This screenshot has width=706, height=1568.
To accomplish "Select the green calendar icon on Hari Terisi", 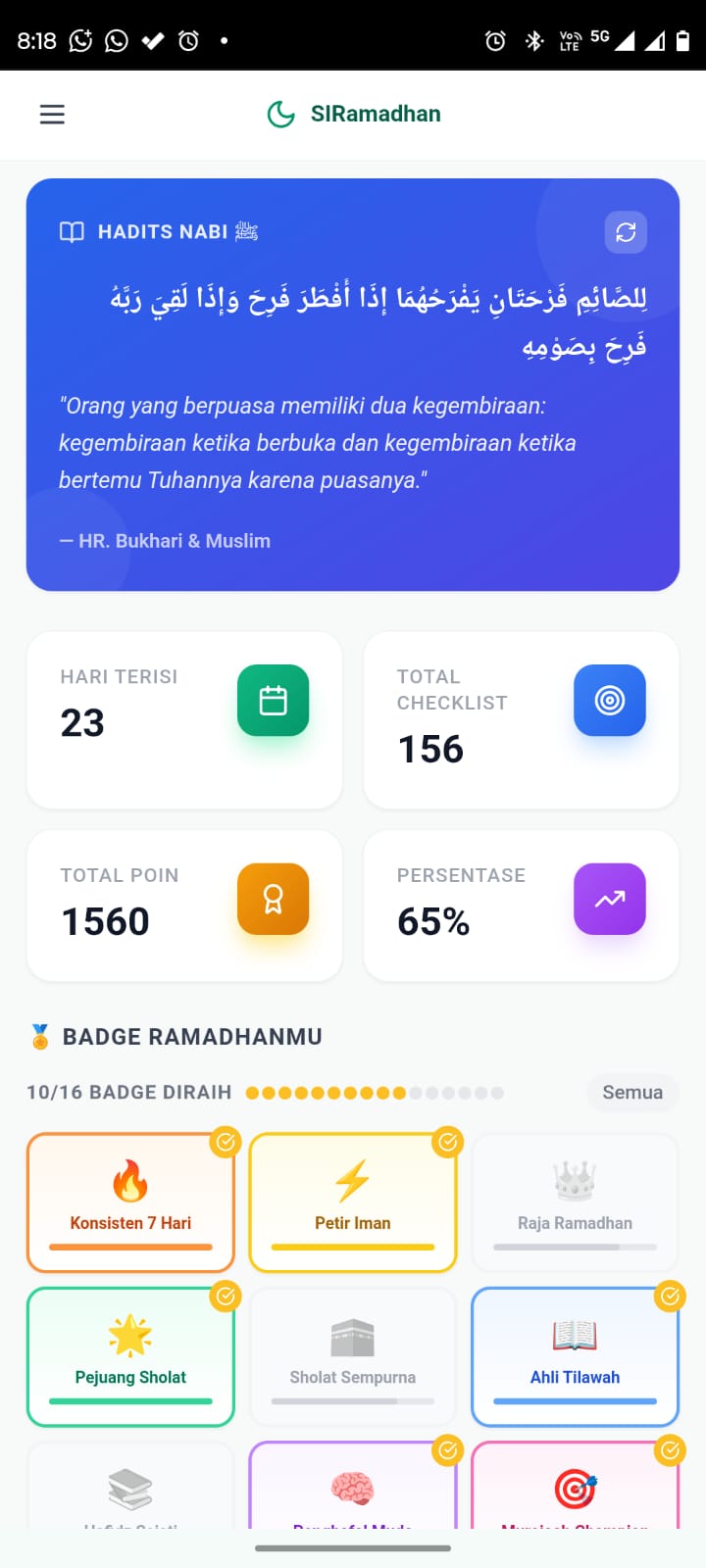I will click(x=273, y=701).
